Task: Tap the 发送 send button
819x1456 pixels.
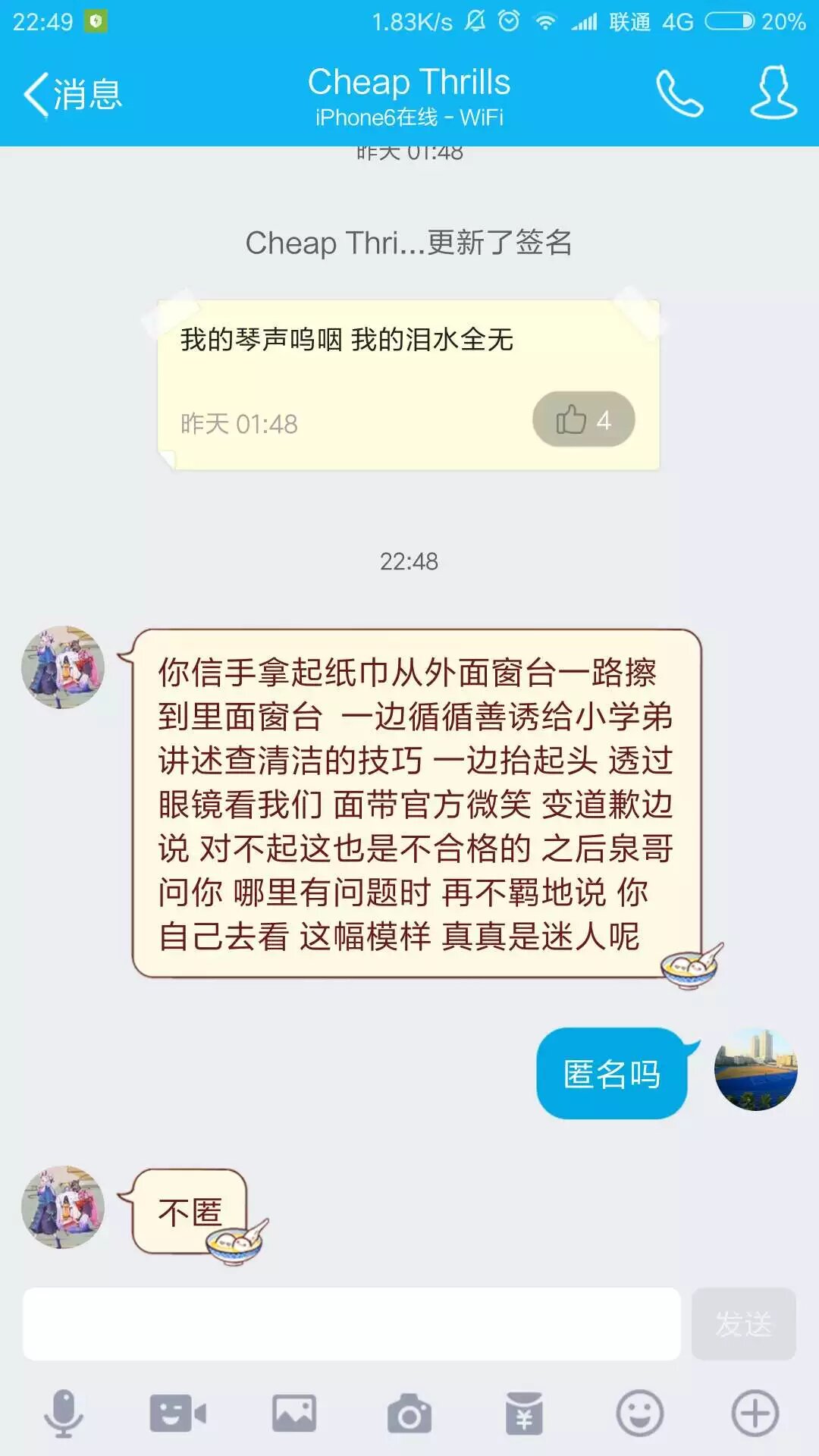Action: tap(743, 1323)
